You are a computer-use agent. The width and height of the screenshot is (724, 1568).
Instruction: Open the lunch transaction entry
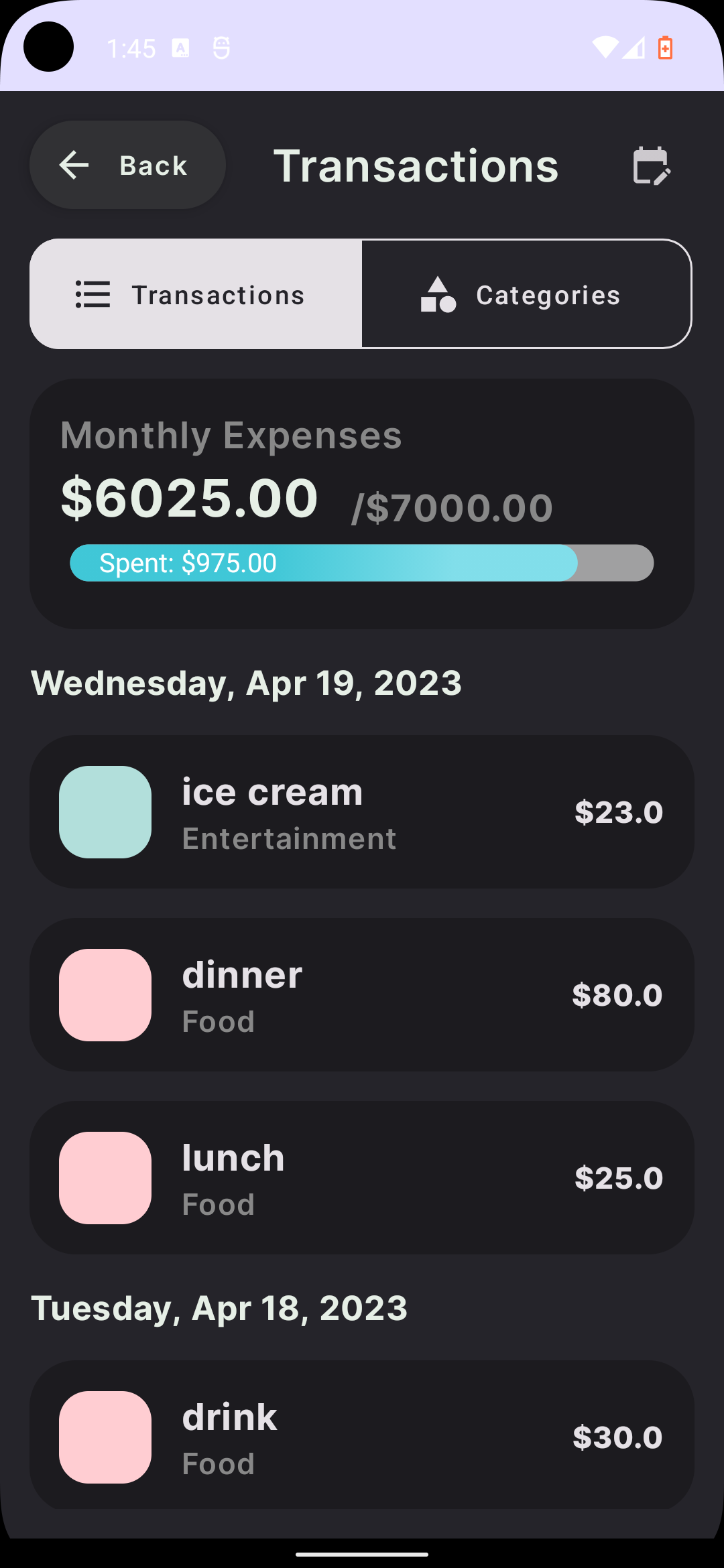(x=362, y=1178)
